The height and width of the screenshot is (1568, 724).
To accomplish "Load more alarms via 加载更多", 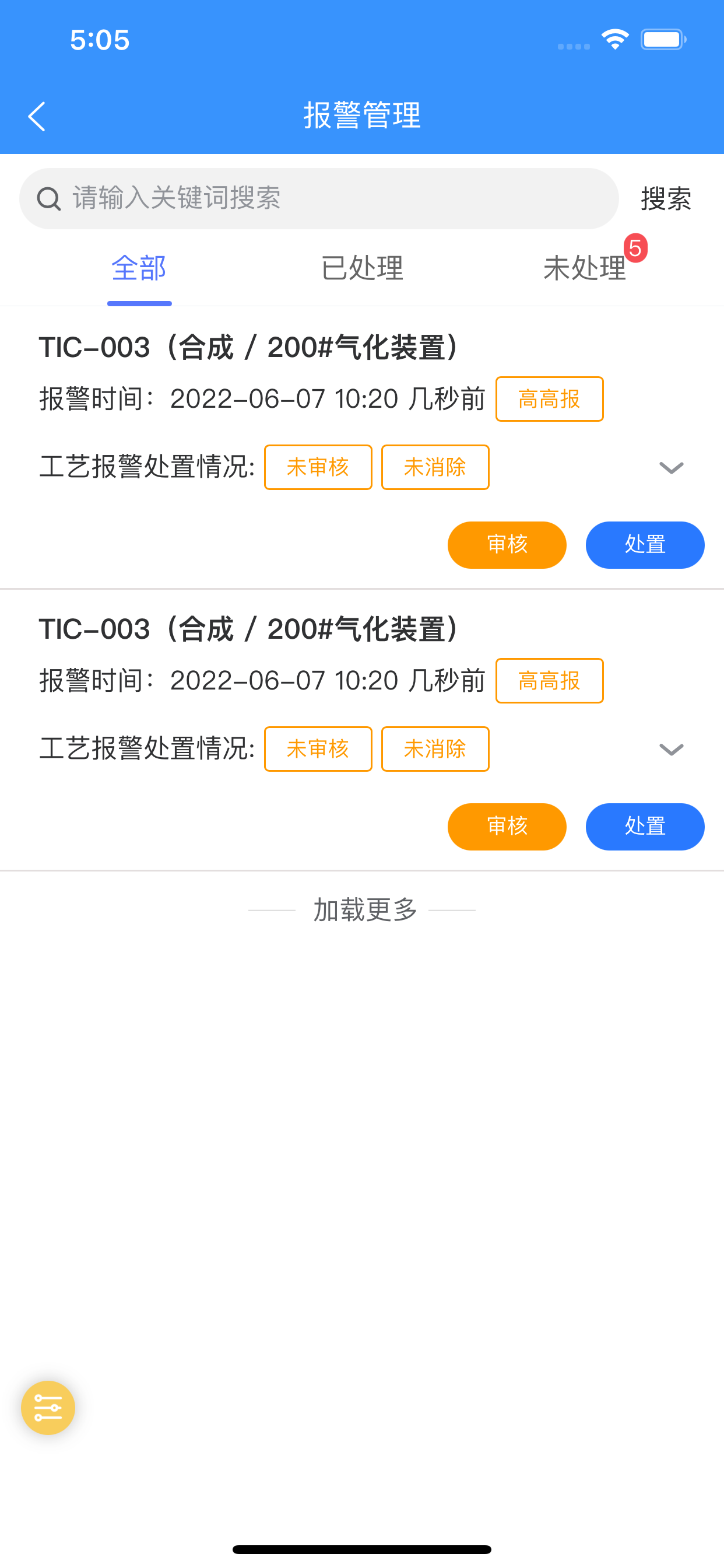I will (x=364, y=910).
